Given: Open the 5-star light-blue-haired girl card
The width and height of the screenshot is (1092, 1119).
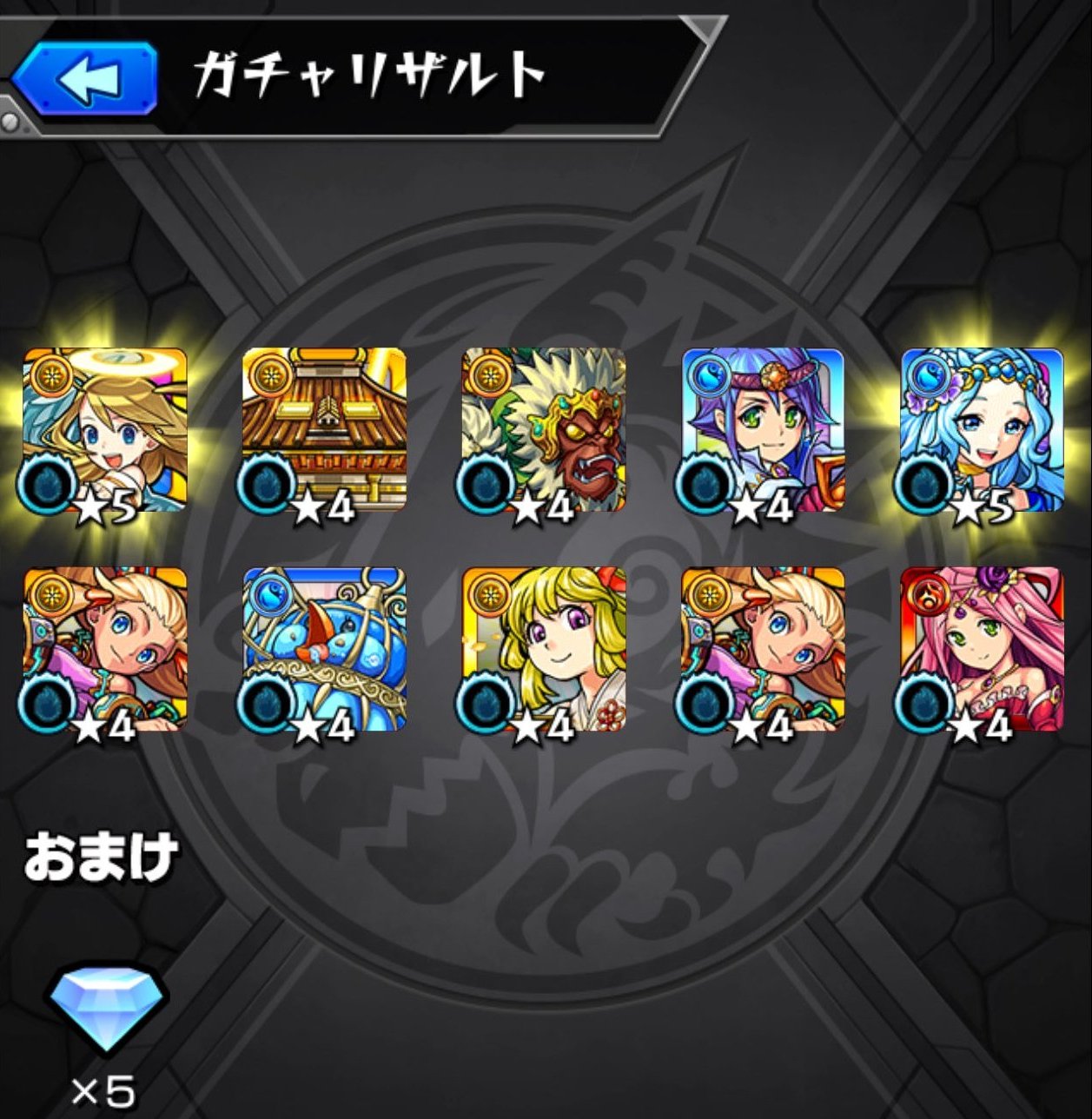Looking at the screenshot, I should (982, 431).
